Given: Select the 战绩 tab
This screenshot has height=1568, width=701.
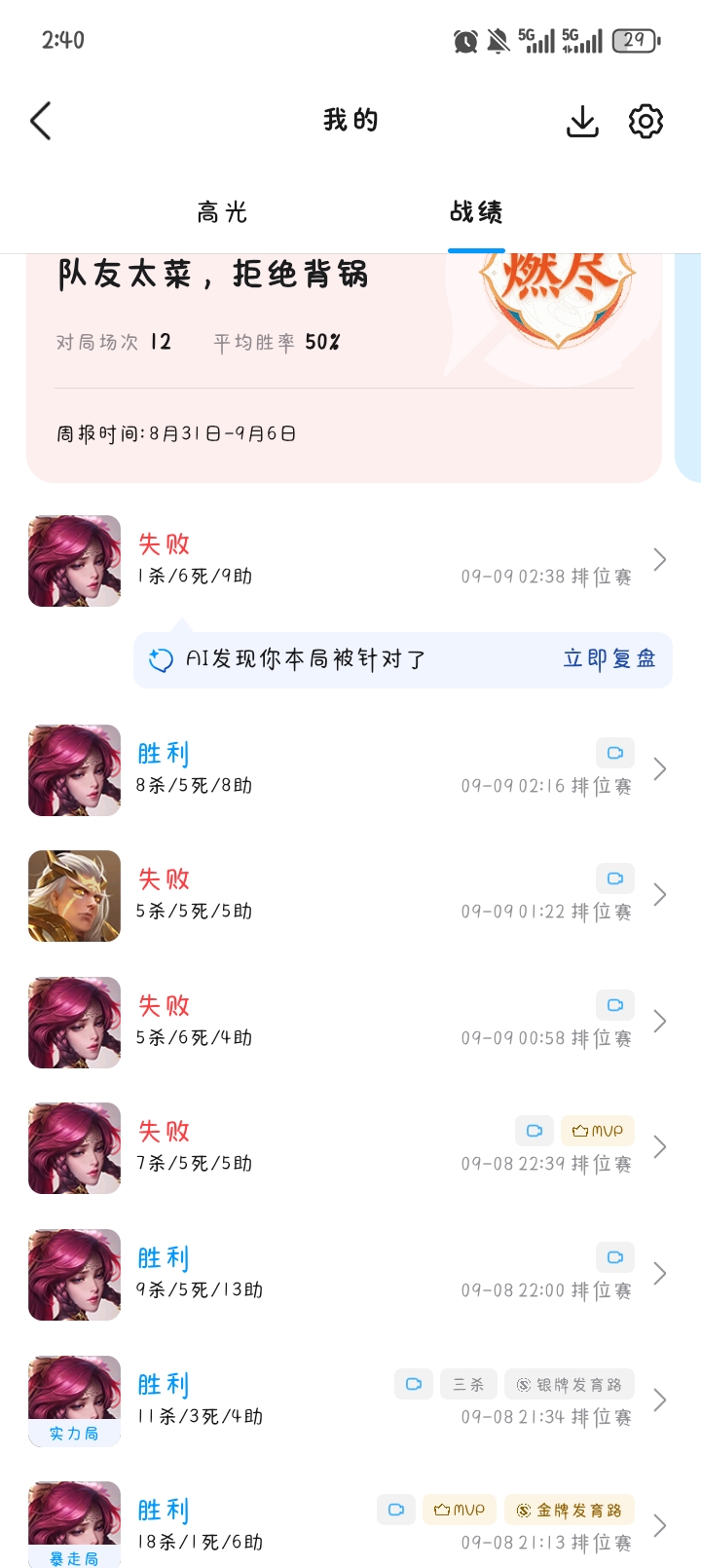Looking at the screenshot, I should pos(476,212).
